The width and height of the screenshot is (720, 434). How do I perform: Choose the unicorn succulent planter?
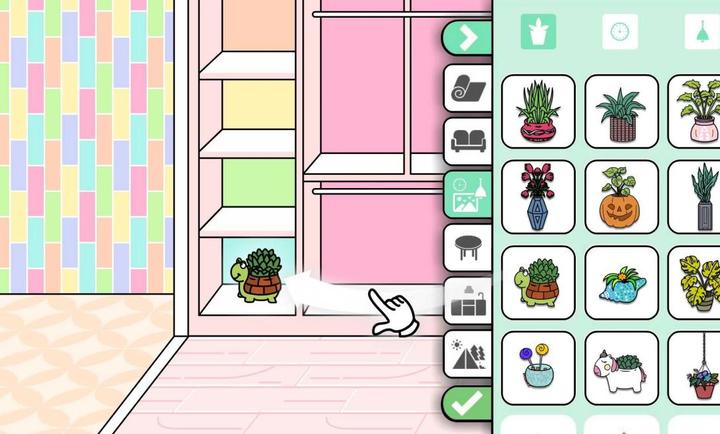click(621, 368)
